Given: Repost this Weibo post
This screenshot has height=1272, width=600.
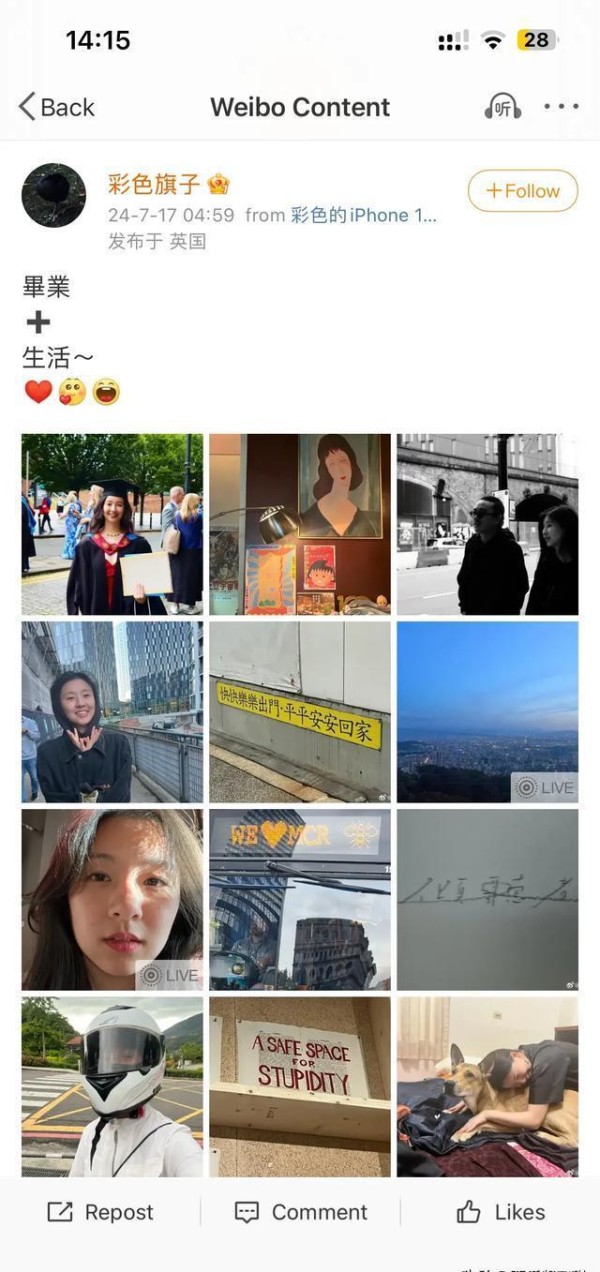Looking at the screenshot, I should pyautogui.click(x=100, y=1212).
